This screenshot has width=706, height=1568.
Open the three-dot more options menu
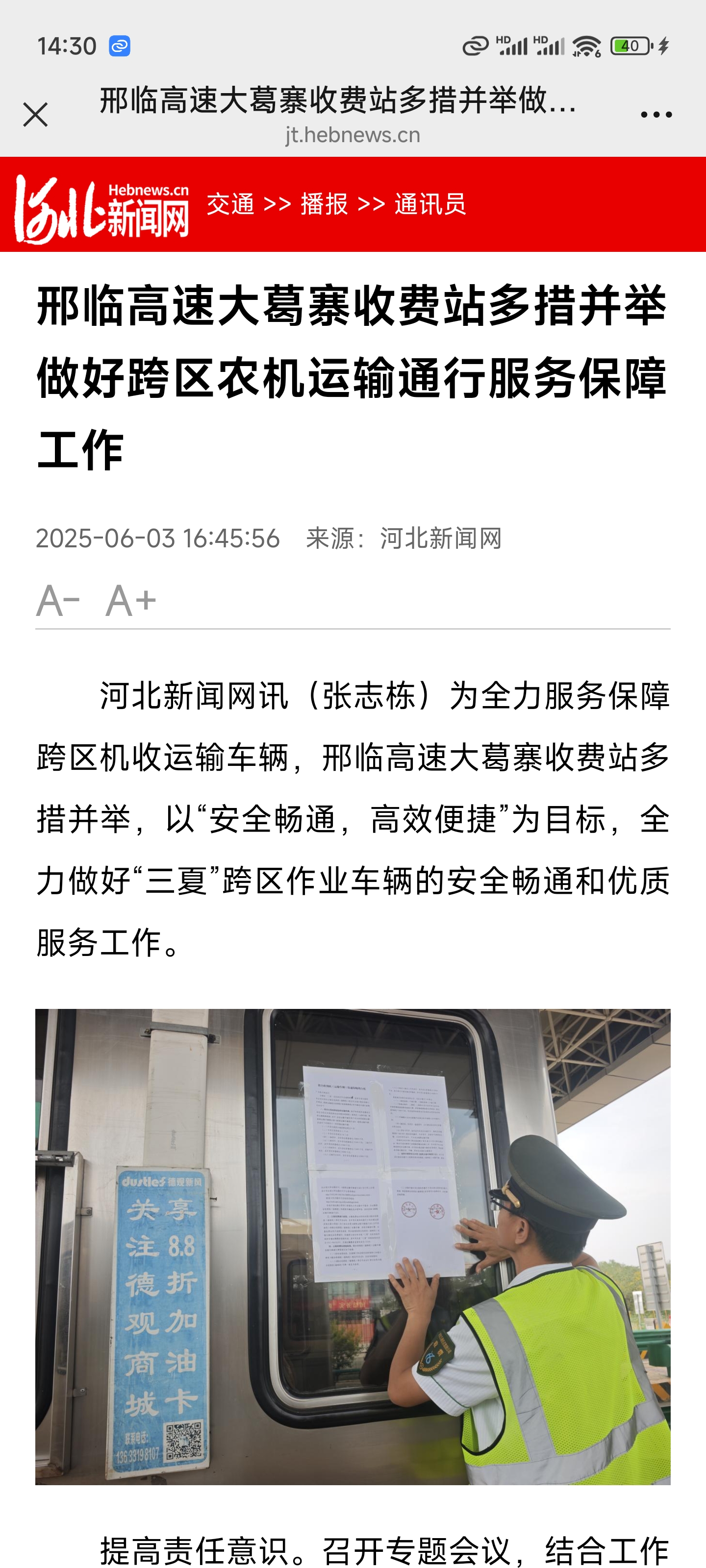coord(656,115)
